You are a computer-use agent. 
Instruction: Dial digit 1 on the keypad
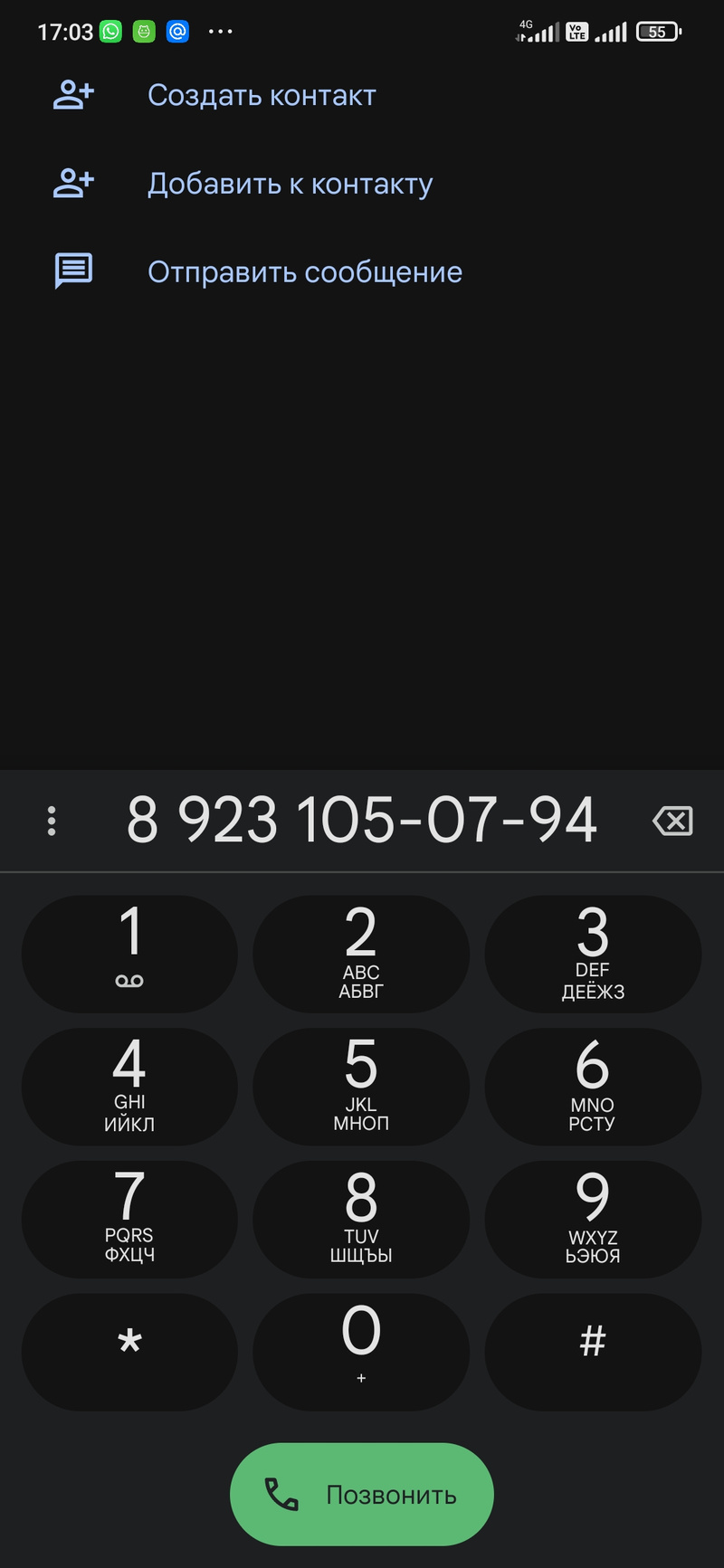(129, 954)
